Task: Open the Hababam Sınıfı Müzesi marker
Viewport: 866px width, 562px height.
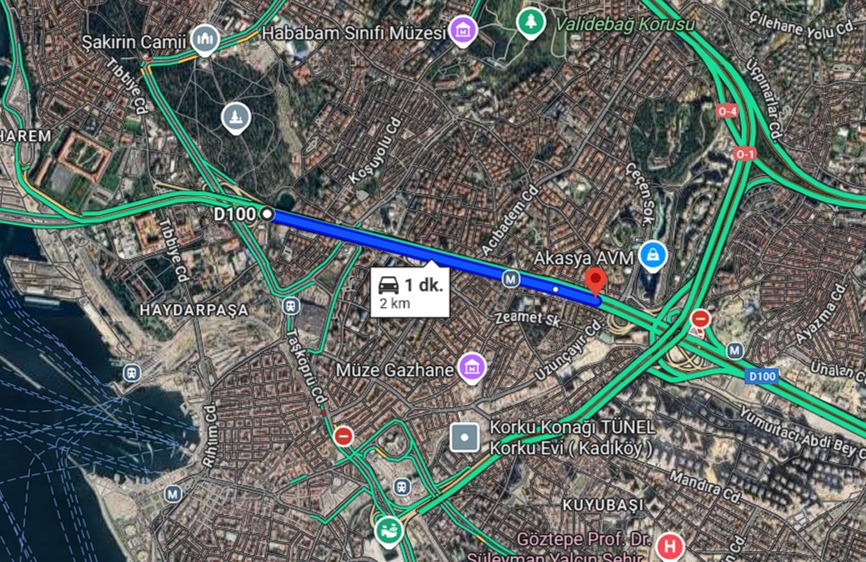Action: [462, 31]
